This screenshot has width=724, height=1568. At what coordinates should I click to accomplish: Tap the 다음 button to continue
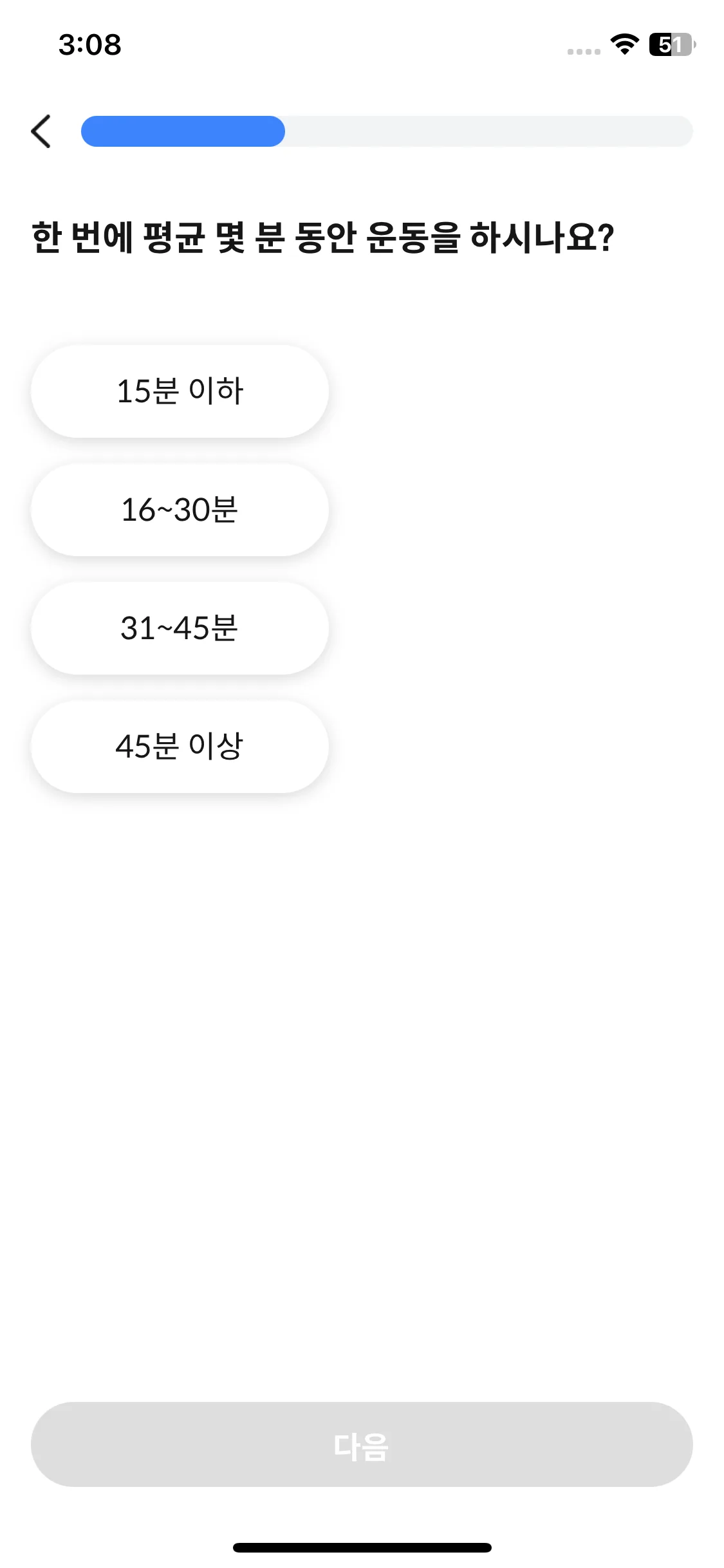click(362, 1444)
